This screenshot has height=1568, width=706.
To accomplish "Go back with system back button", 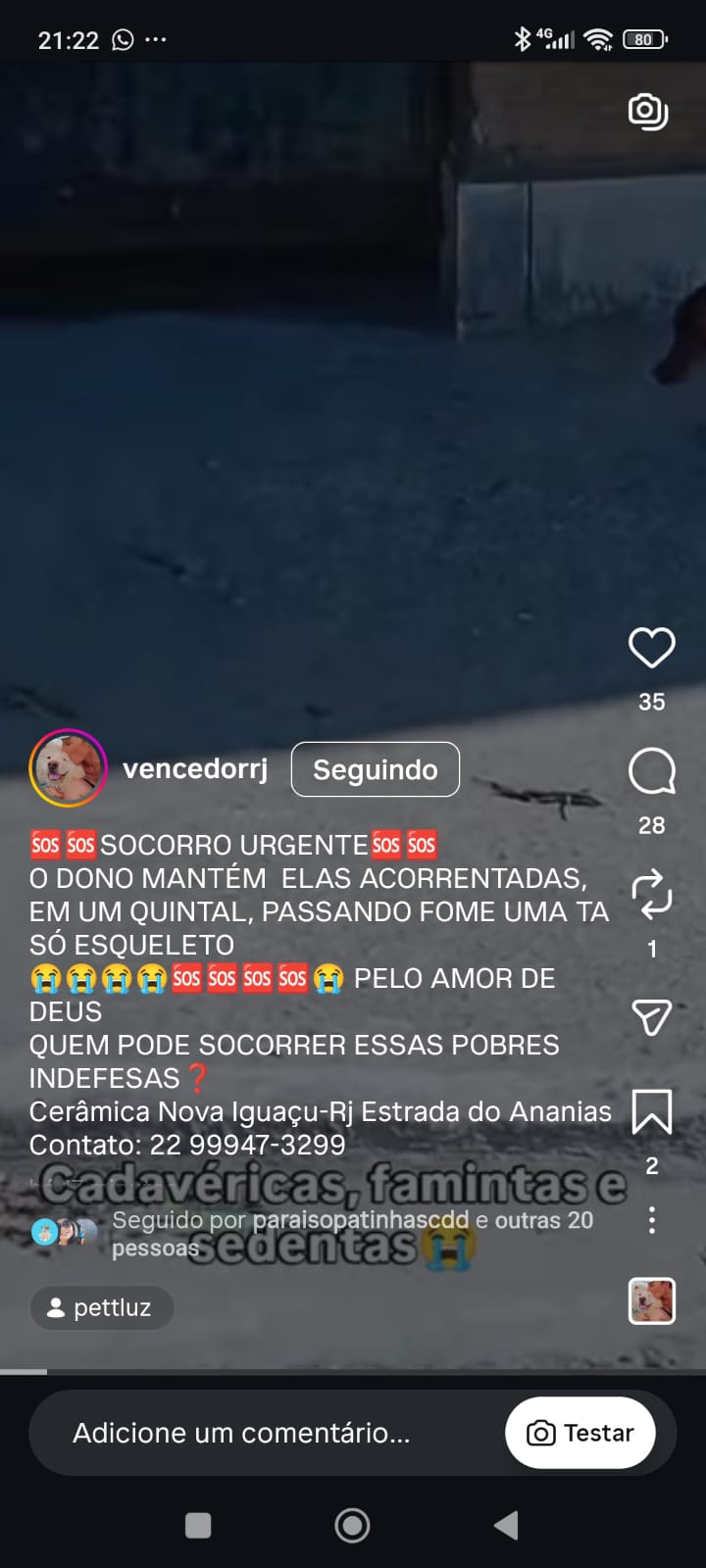I will pos(506,1525).
